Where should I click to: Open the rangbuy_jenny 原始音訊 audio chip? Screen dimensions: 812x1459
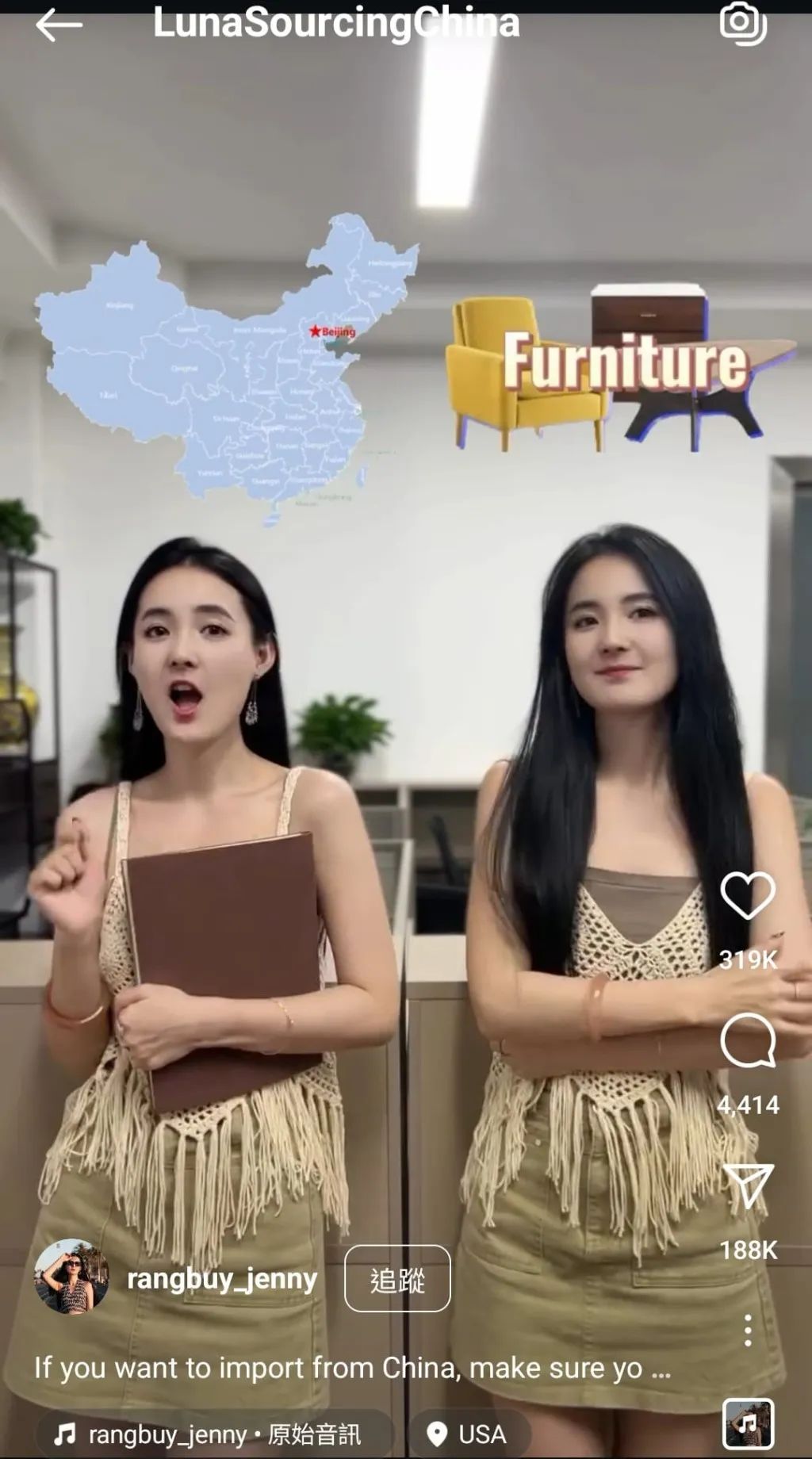[x=214, y=1434]
